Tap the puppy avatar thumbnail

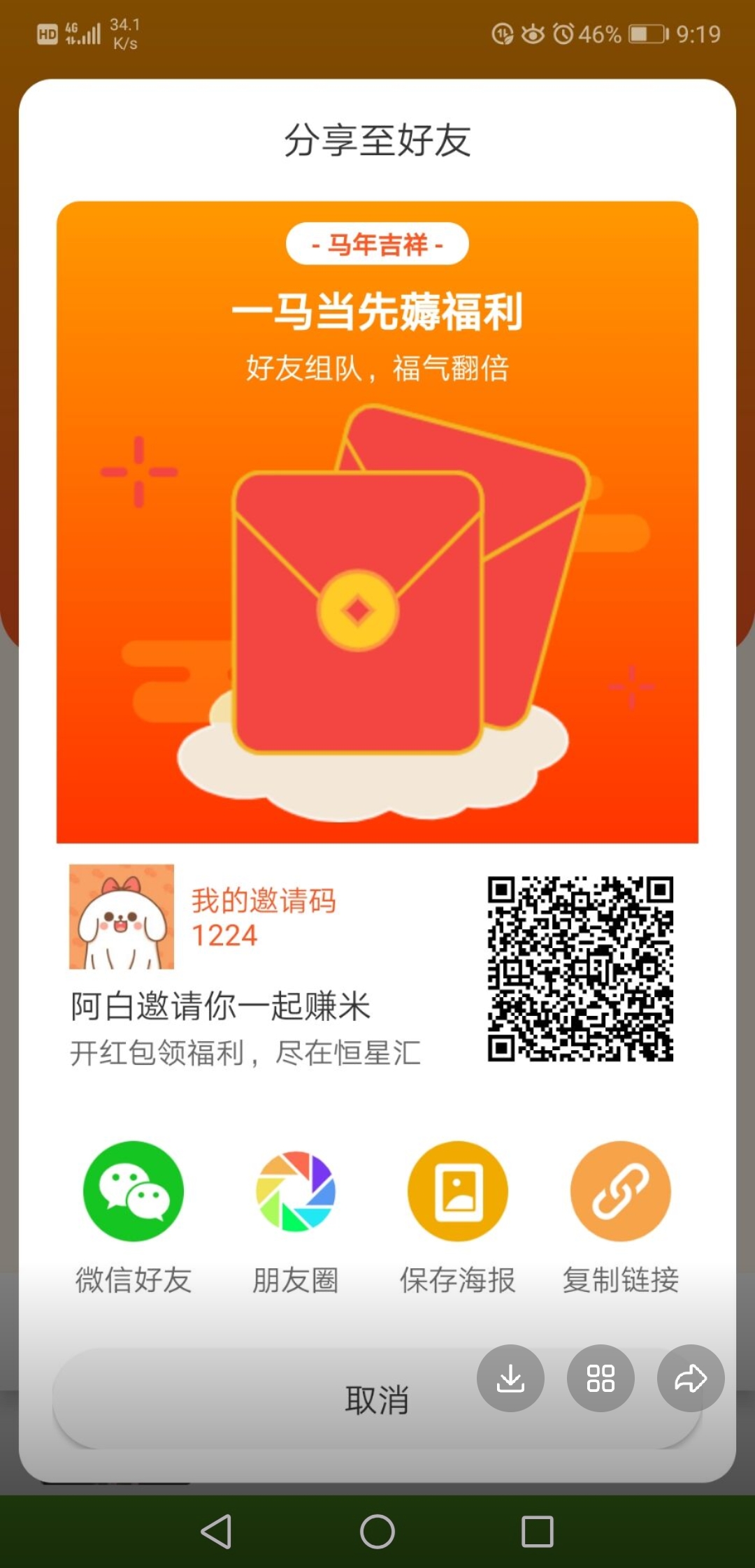(121, 919)
